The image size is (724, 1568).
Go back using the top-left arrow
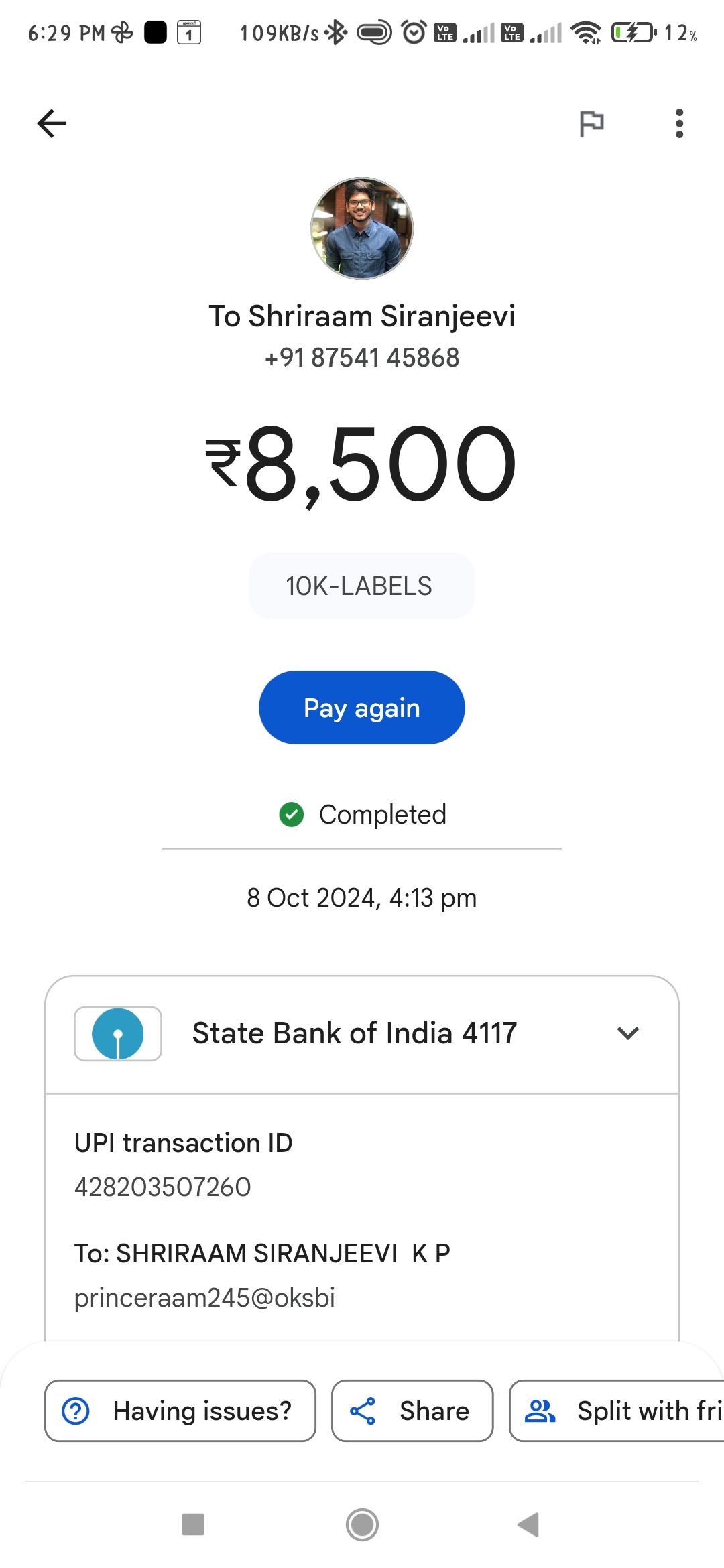52,123
